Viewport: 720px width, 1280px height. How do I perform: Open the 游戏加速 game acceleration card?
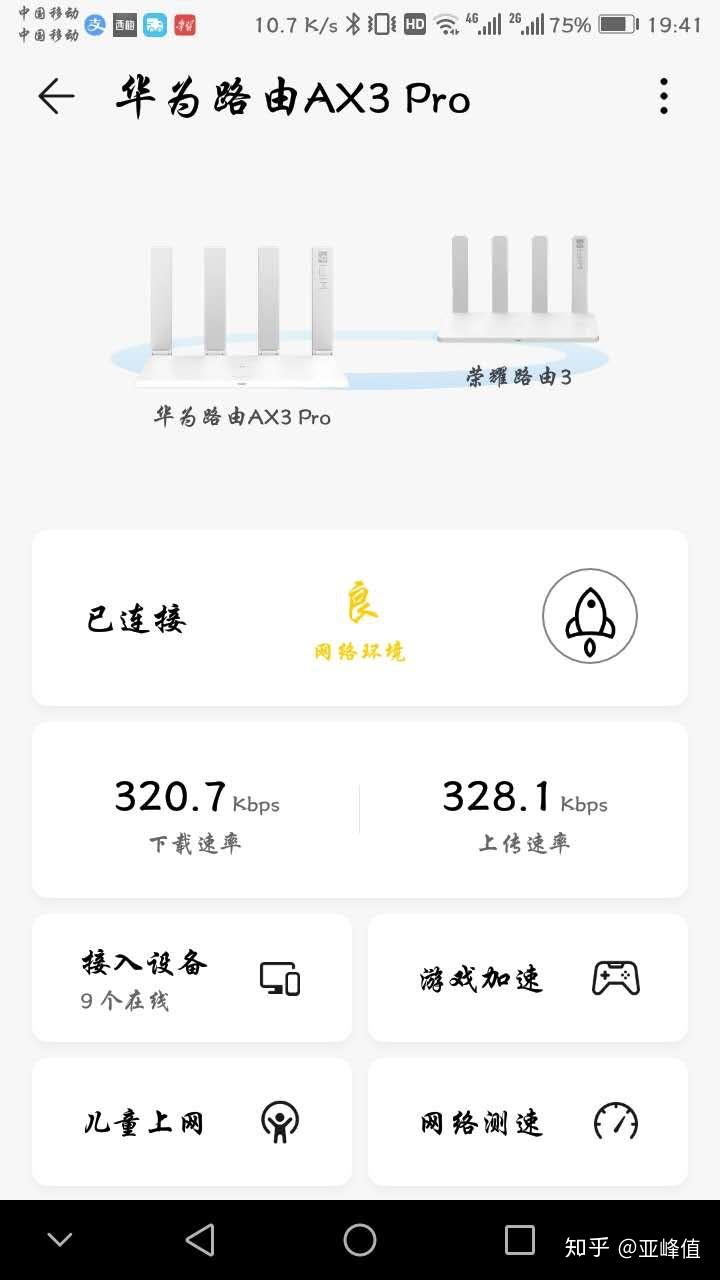527,977
